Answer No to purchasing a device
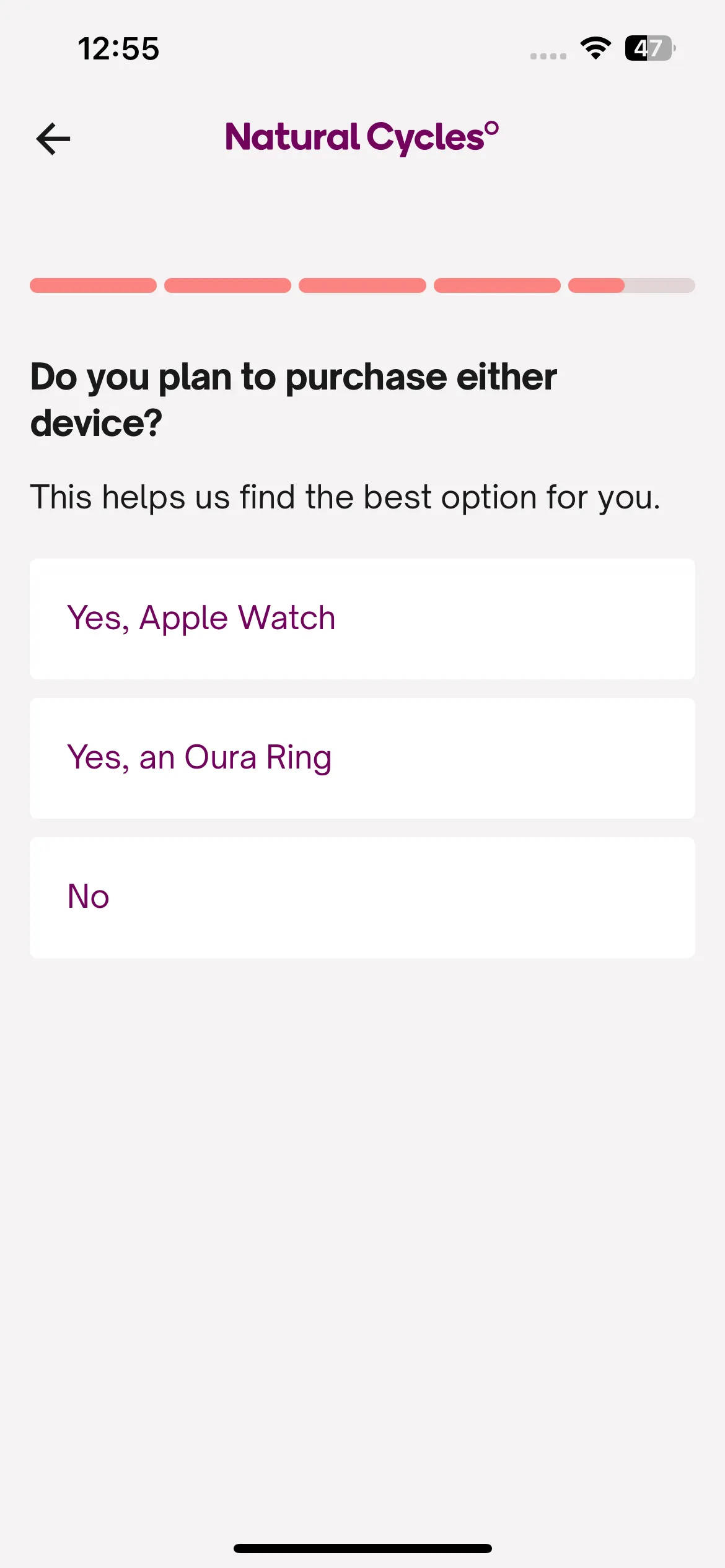 coord(362,897)
